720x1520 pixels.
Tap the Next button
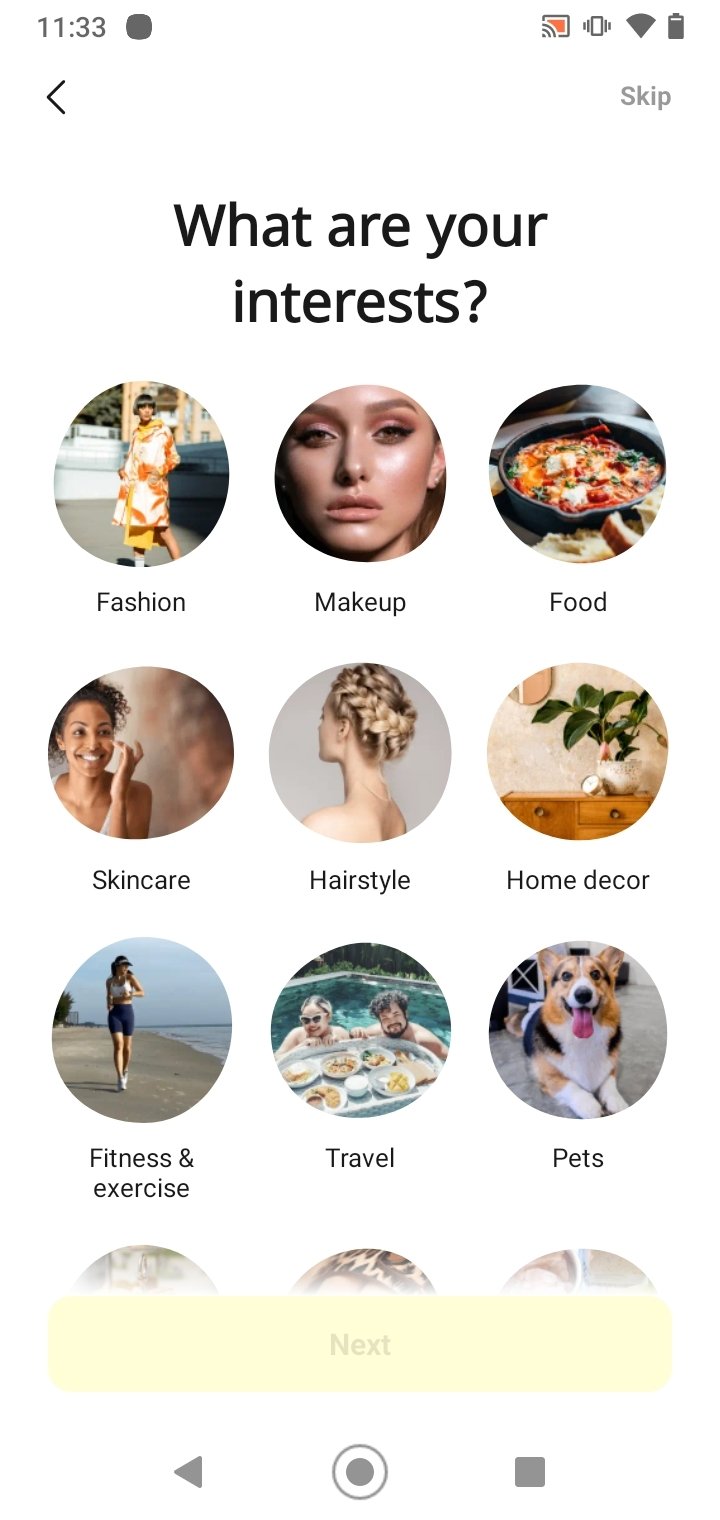pyautogui.click(x=360, y=1344)
